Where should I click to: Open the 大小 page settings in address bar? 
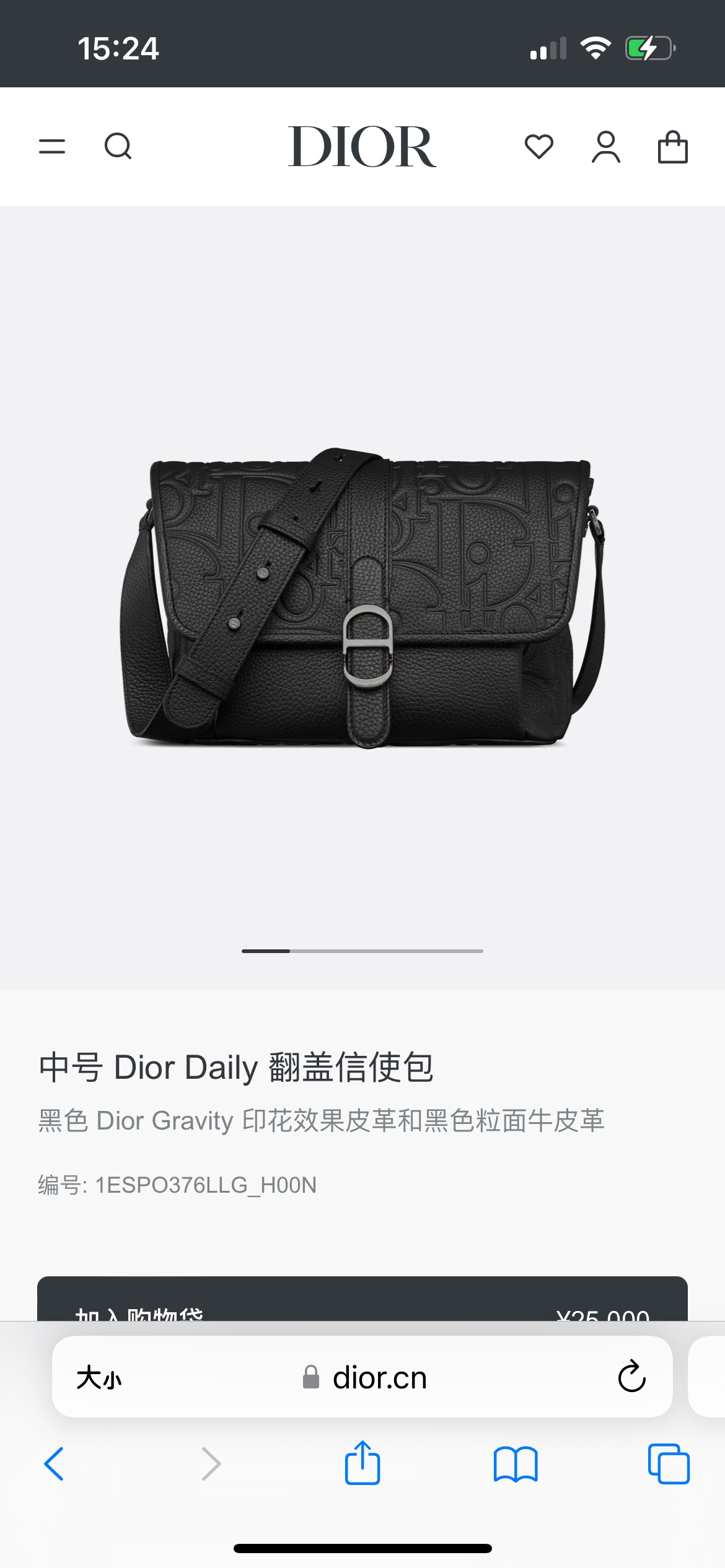(99, 1379)
